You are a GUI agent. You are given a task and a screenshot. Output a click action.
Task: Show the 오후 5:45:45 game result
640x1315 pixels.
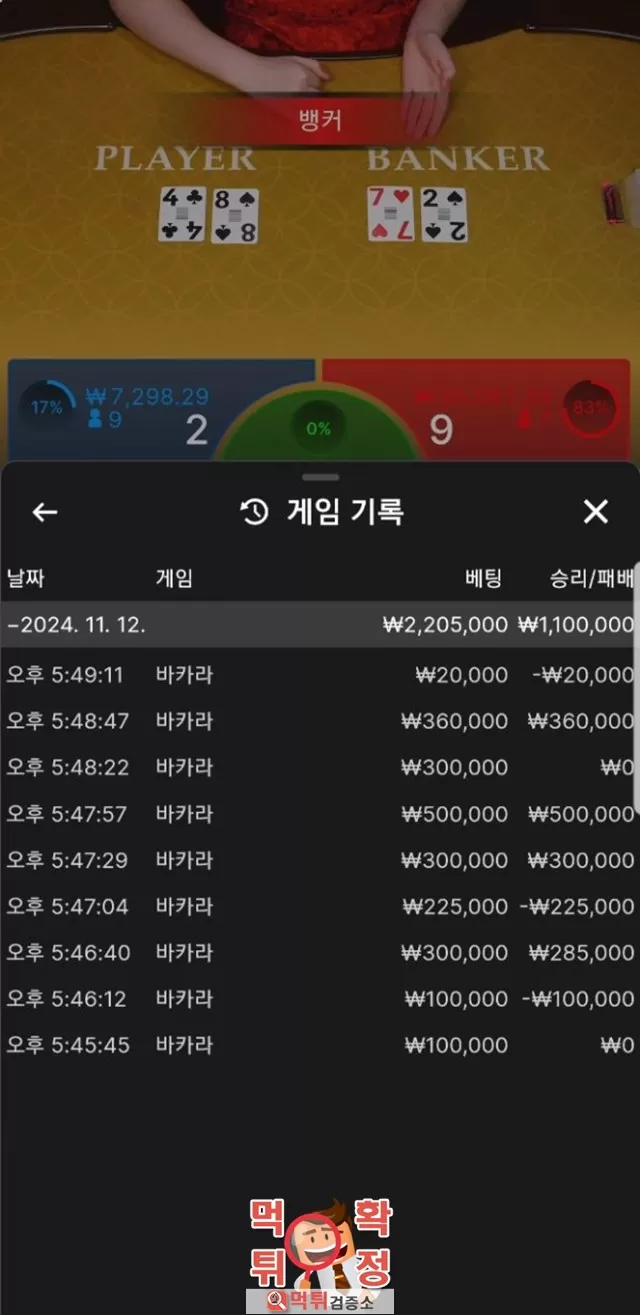point(320,1045)
